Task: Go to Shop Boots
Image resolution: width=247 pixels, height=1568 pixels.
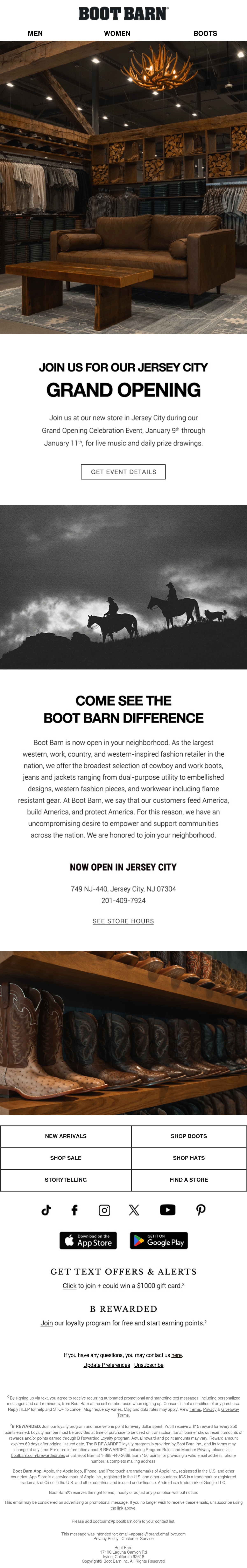Action: click(x=189, y=1136)
